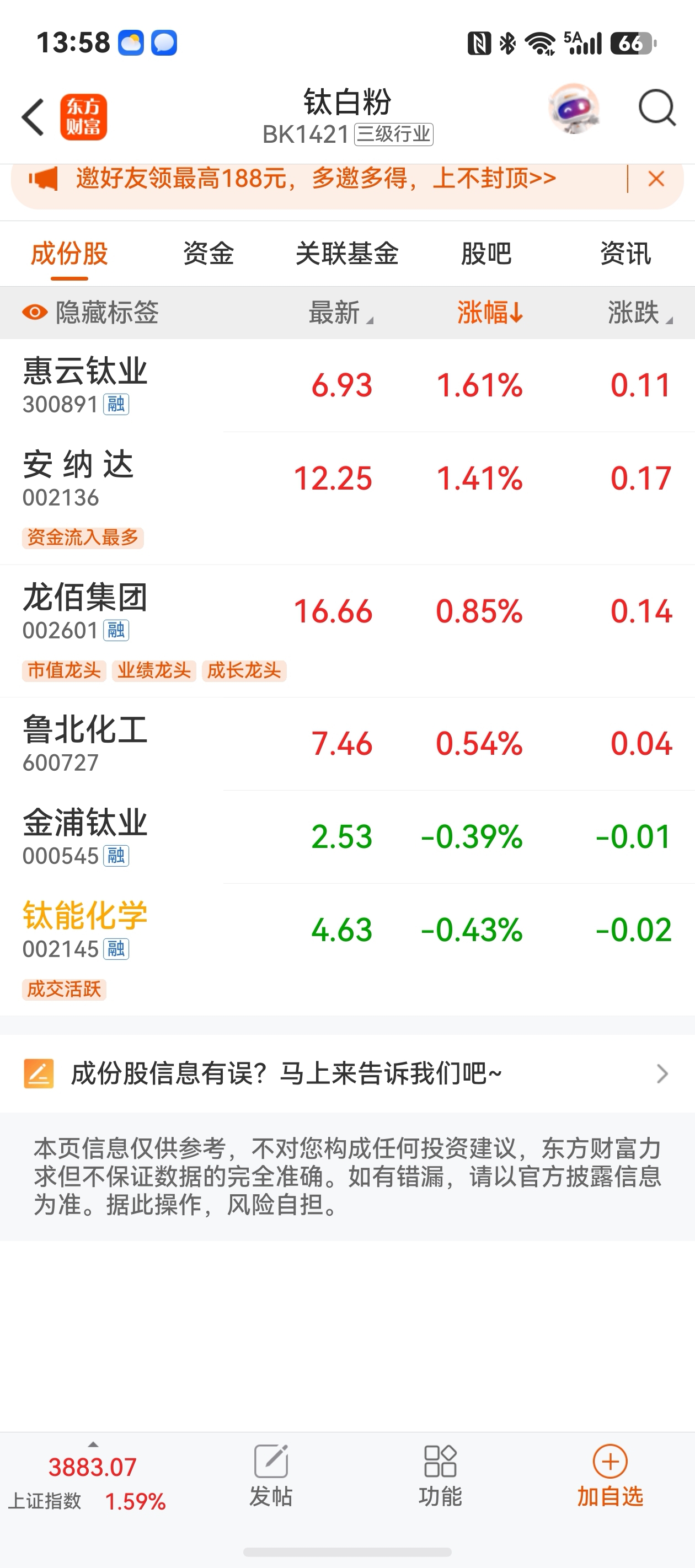The height and width of the screenshot is (1568, 695).
Task: Open stock 龙佰集团 002601
Action: pyautogui.click(x=347, y=631)
